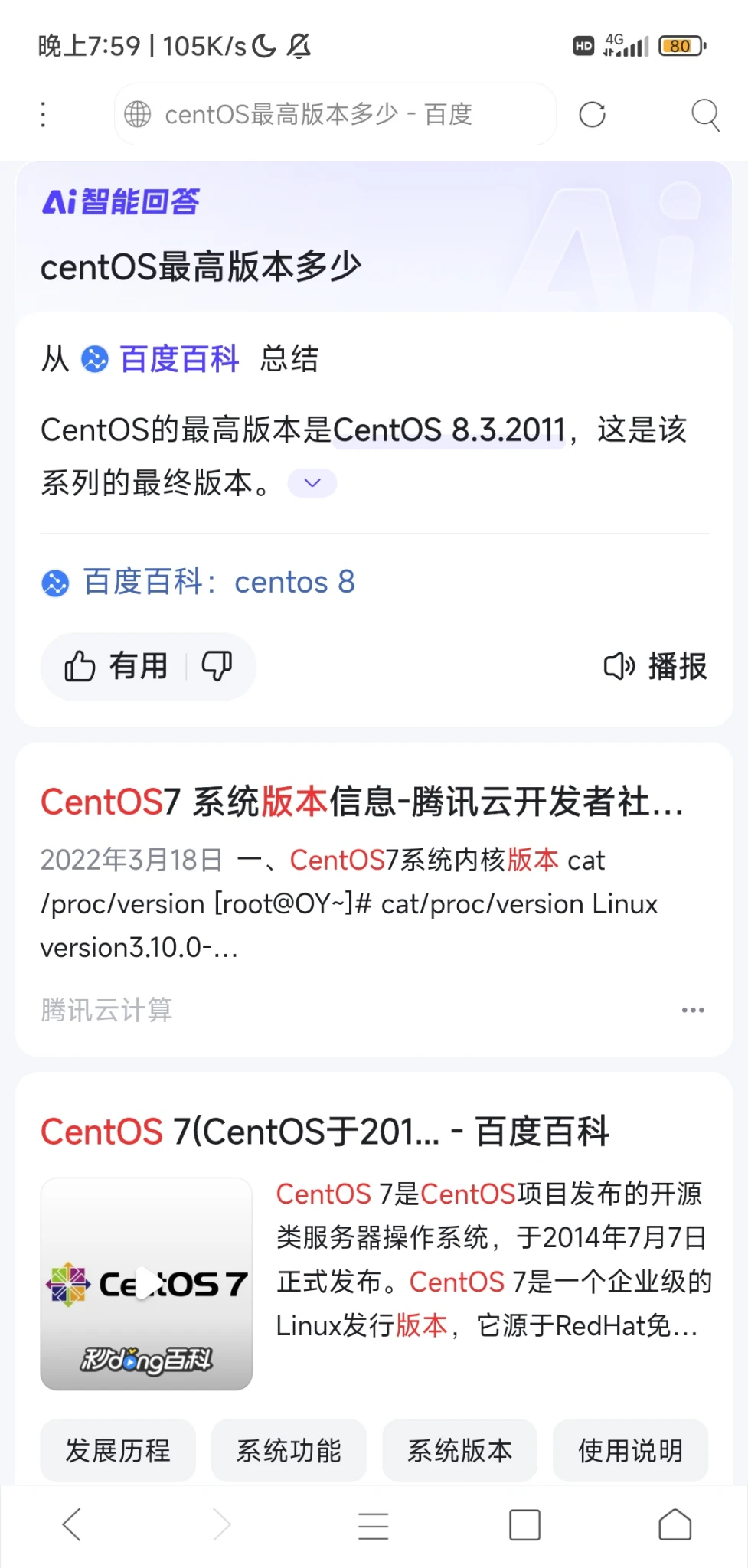
Task: Select the 使用说明 chip
Action: (630, 1451)
